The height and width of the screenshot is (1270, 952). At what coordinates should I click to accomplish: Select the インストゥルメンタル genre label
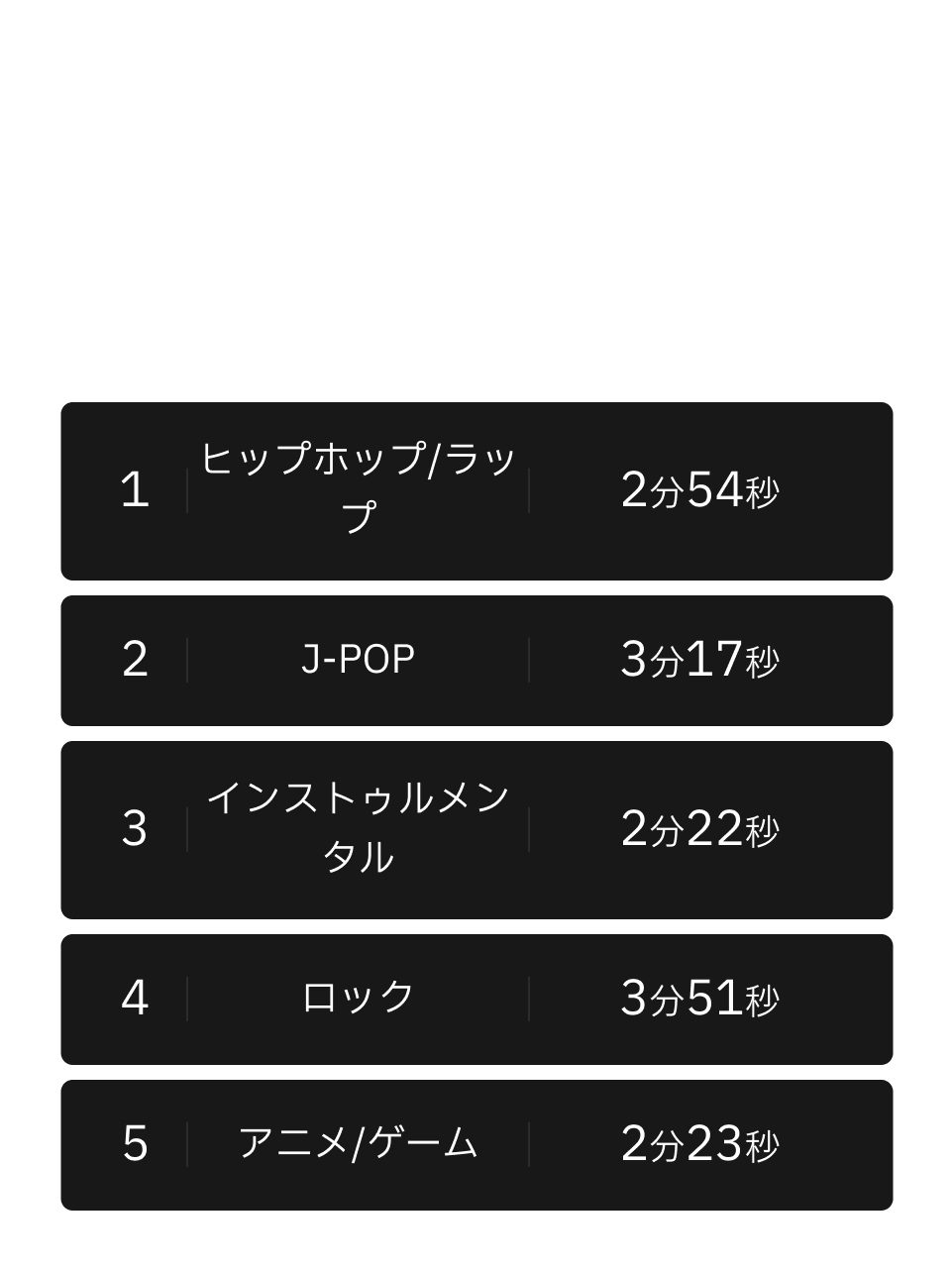click(360, 828)
